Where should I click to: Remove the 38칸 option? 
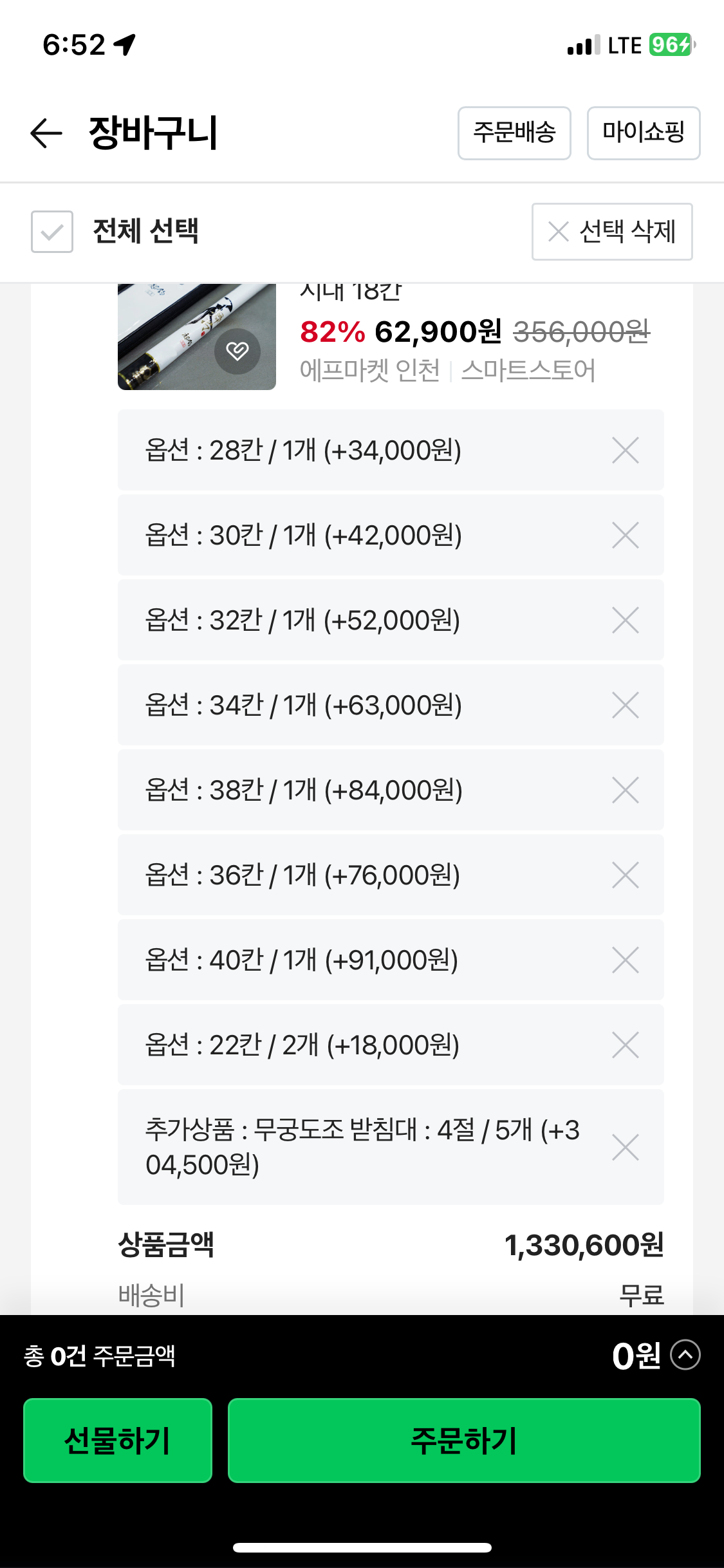pos(626,790)
